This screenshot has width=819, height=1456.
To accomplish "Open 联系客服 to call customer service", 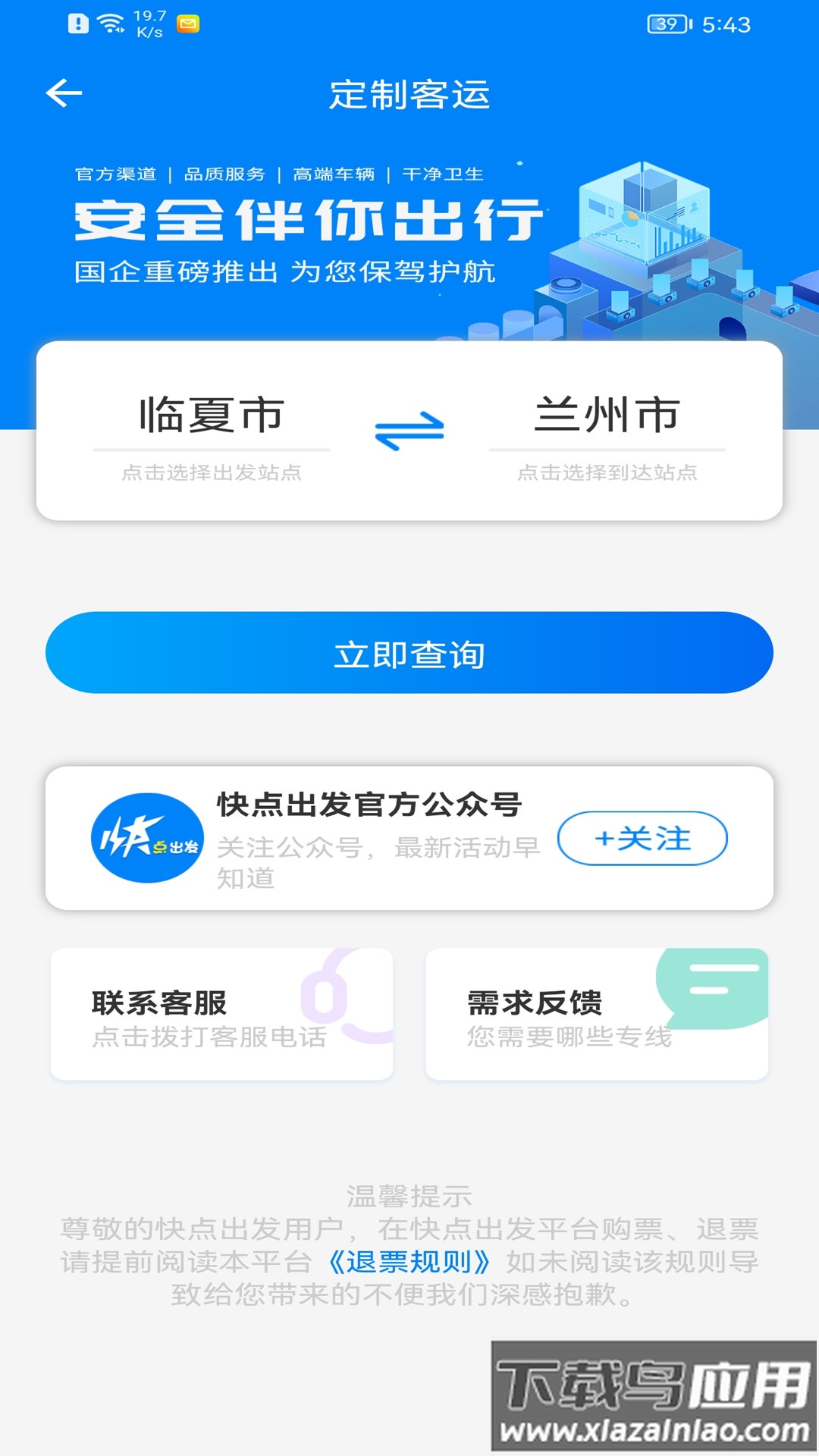I will [221, 1014].
